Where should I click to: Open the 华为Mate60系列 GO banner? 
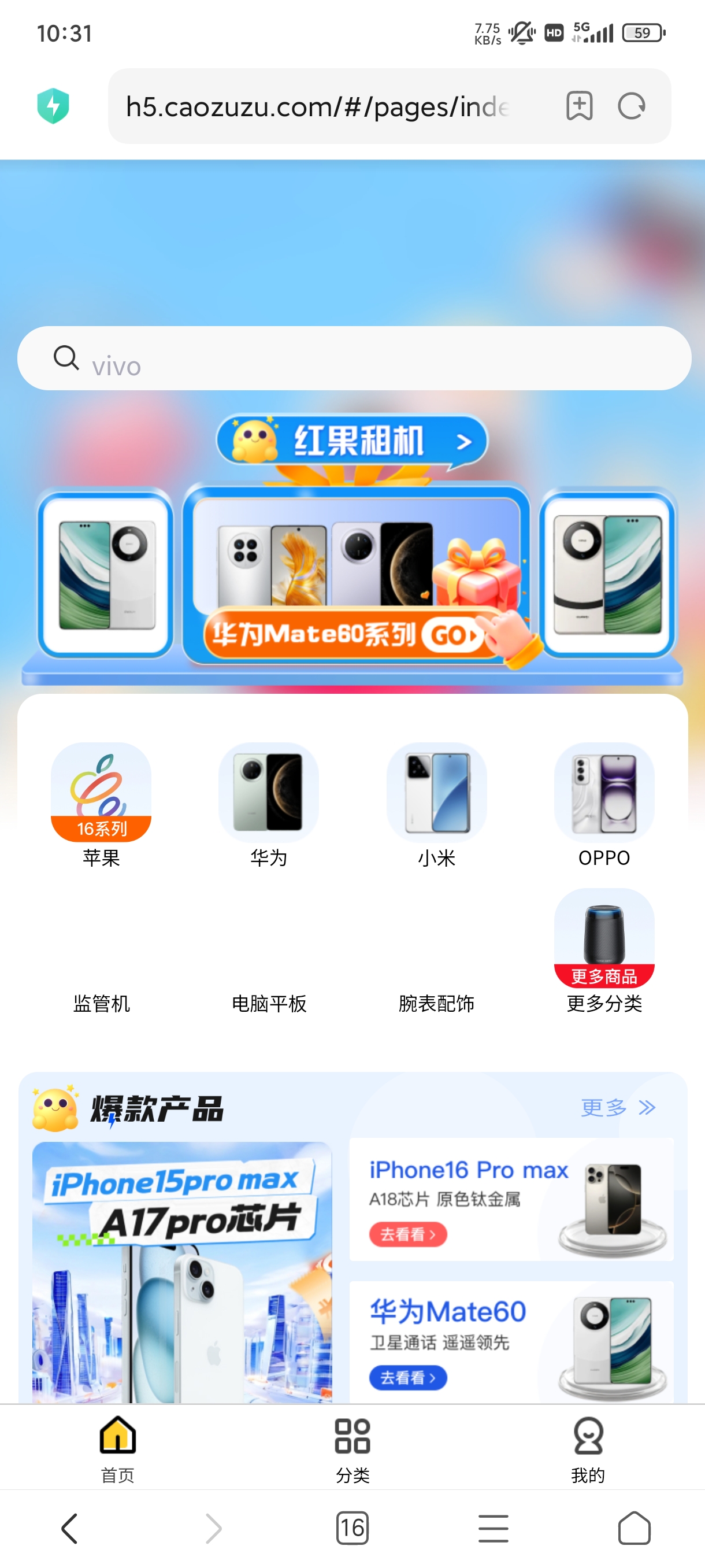357,574
